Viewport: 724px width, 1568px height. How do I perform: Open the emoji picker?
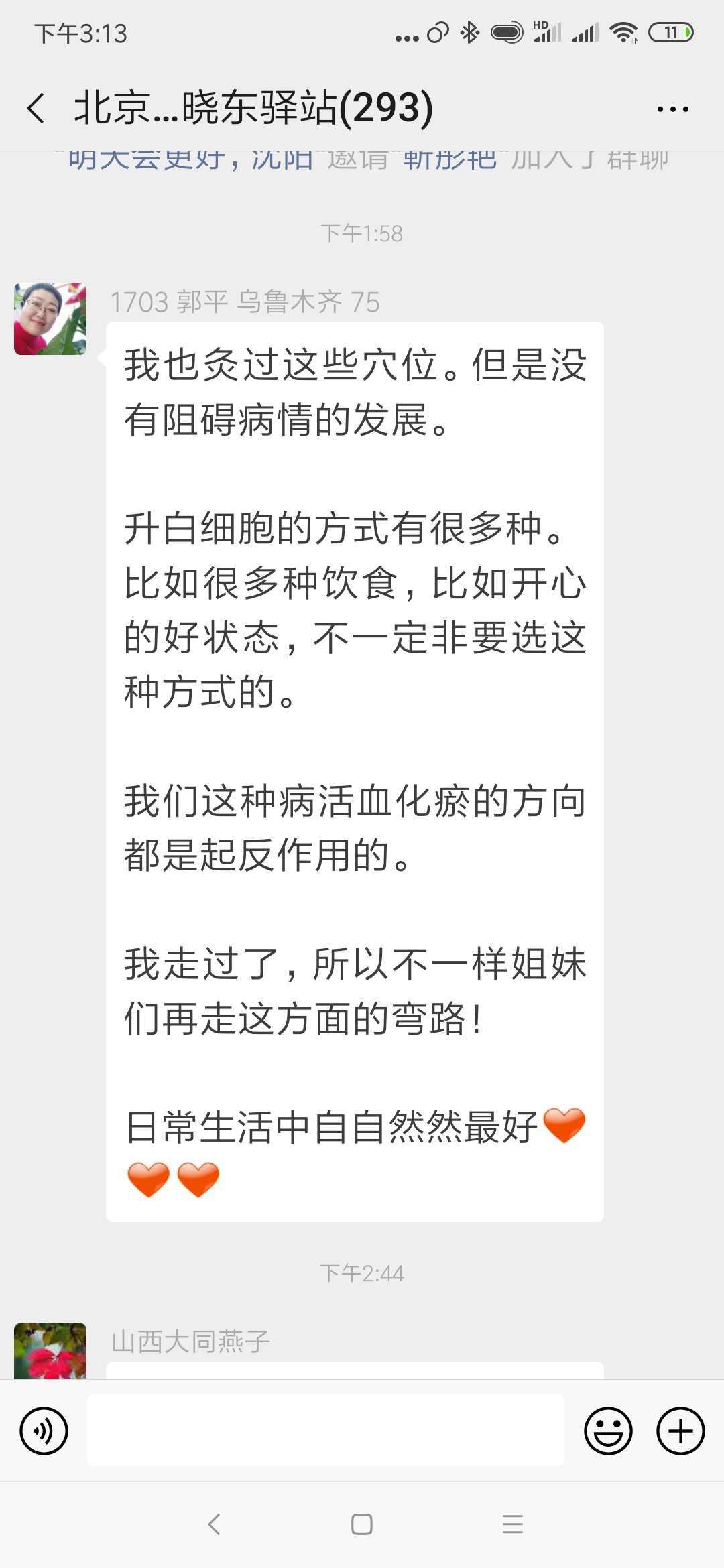pos(608,1431)
